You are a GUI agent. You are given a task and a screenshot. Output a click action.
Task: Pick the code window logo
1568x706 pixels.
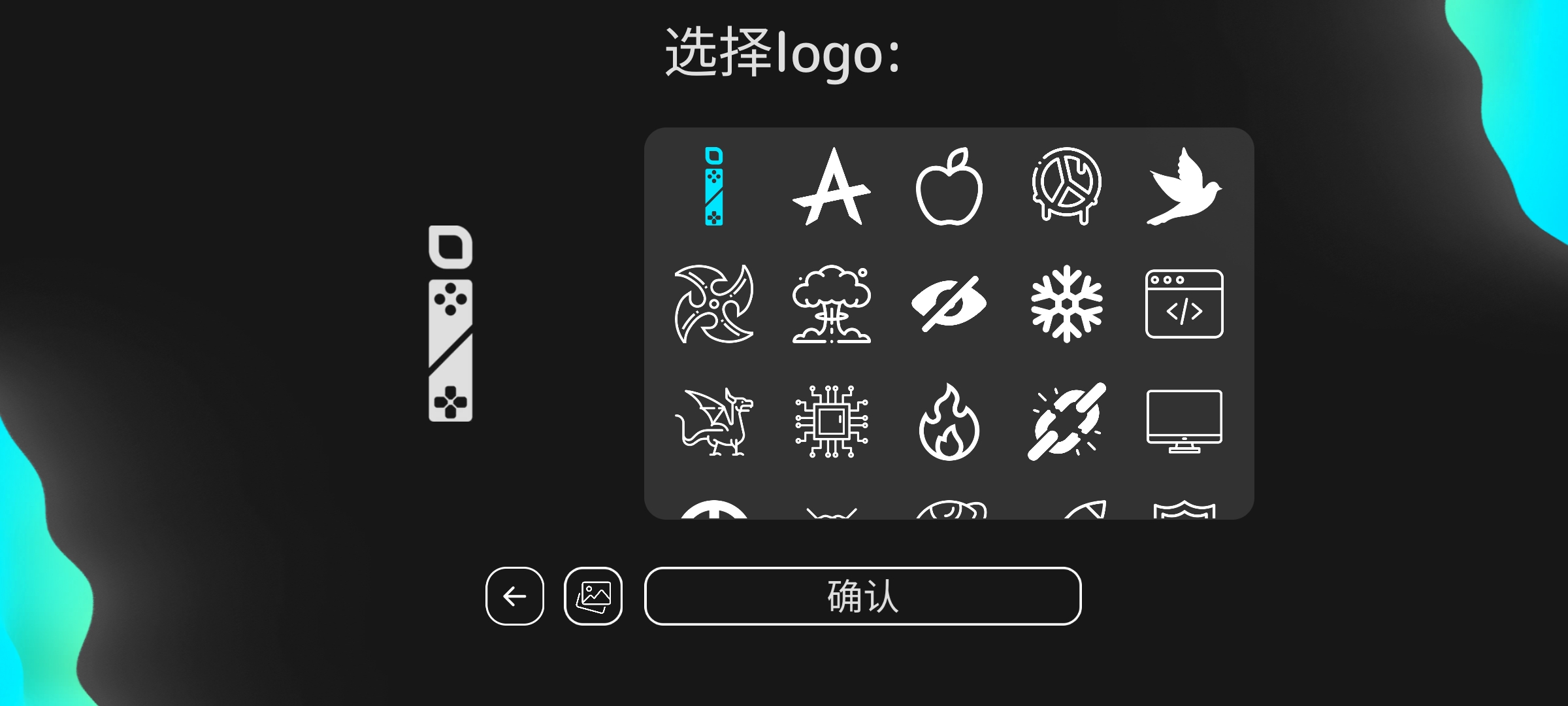[x=1184, y=304]
